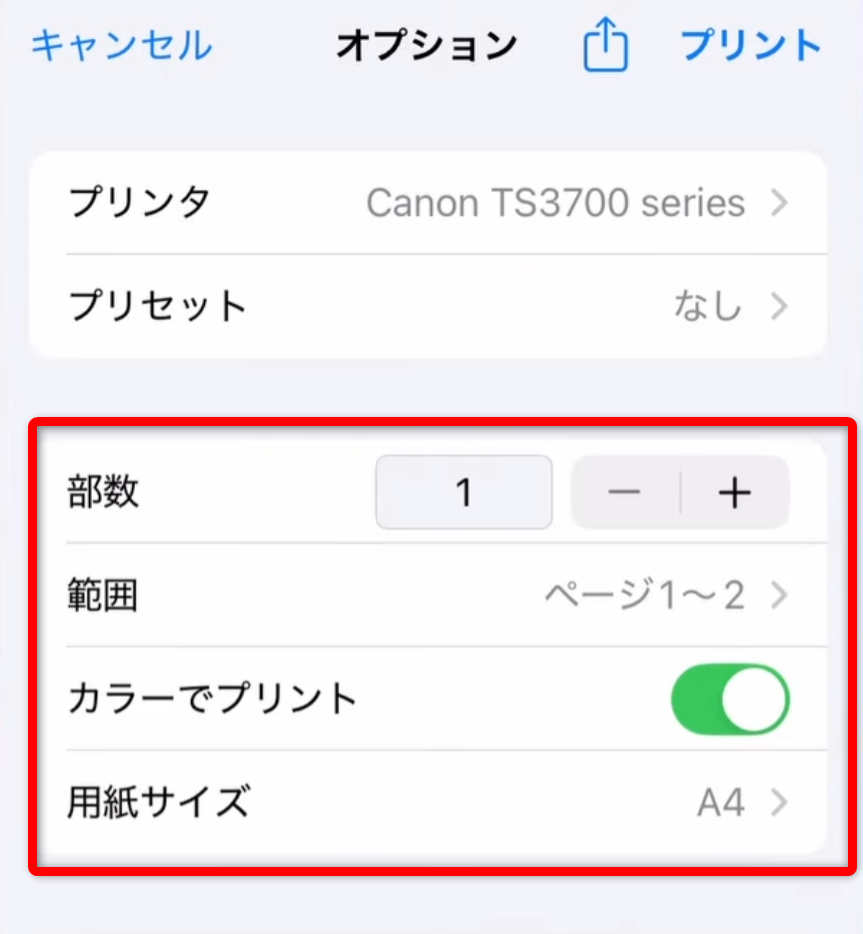
Task: Decrease copies with the minus button
Action: pyautogui.click(x=625, y=492)
